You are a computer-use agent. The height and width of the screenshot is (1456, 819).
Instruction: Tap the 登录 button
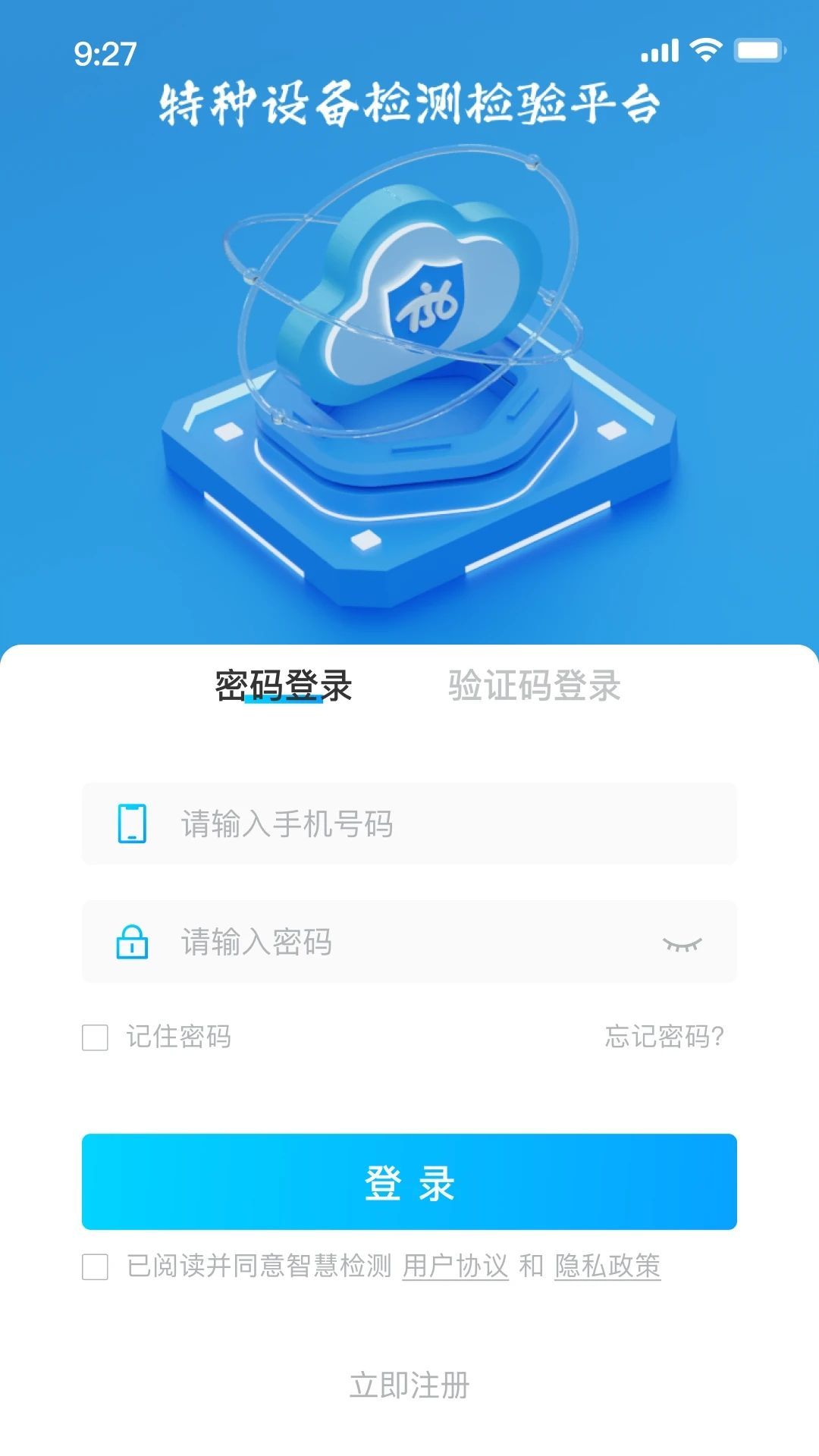tap(409, 1181)
